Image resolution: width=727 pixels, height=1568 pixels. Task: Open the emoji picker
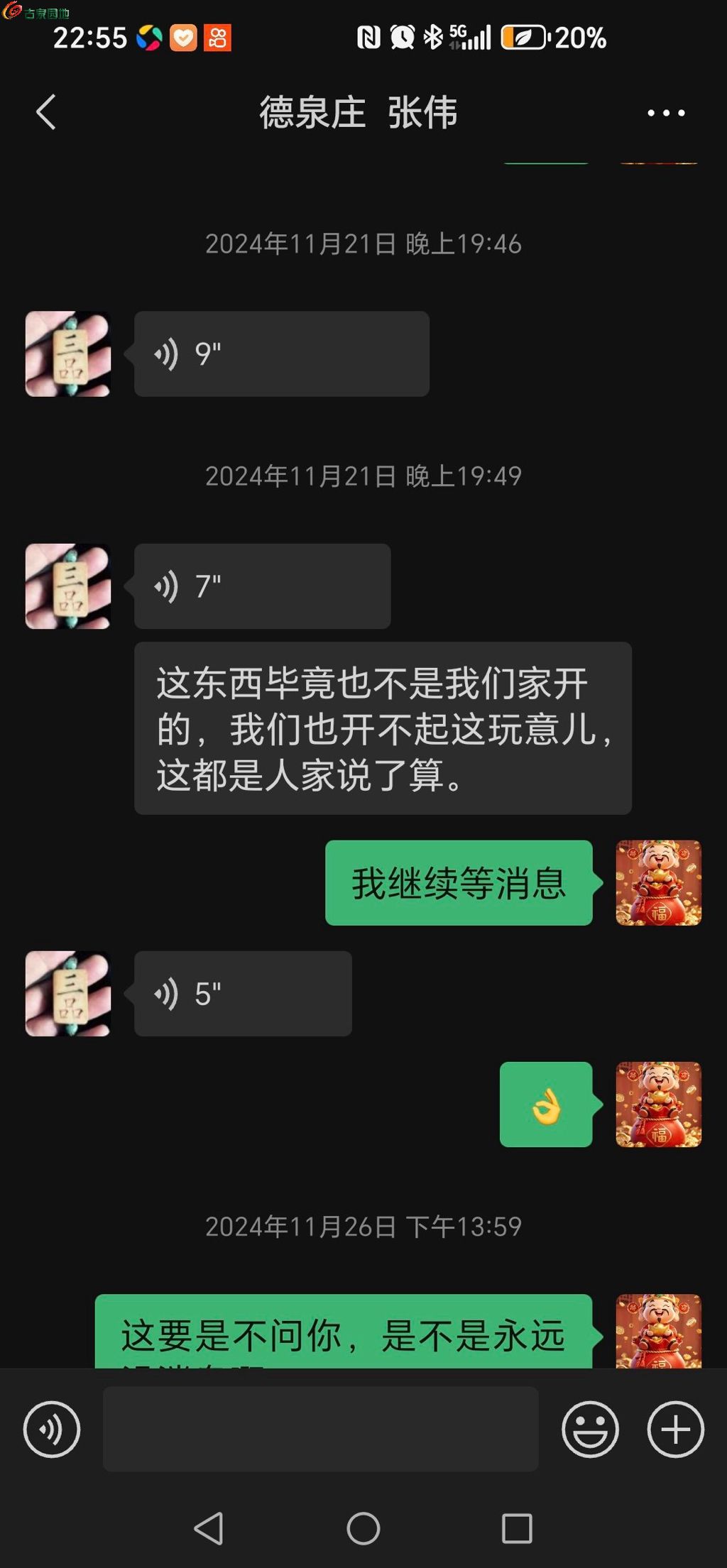[x=590, y=1429]
